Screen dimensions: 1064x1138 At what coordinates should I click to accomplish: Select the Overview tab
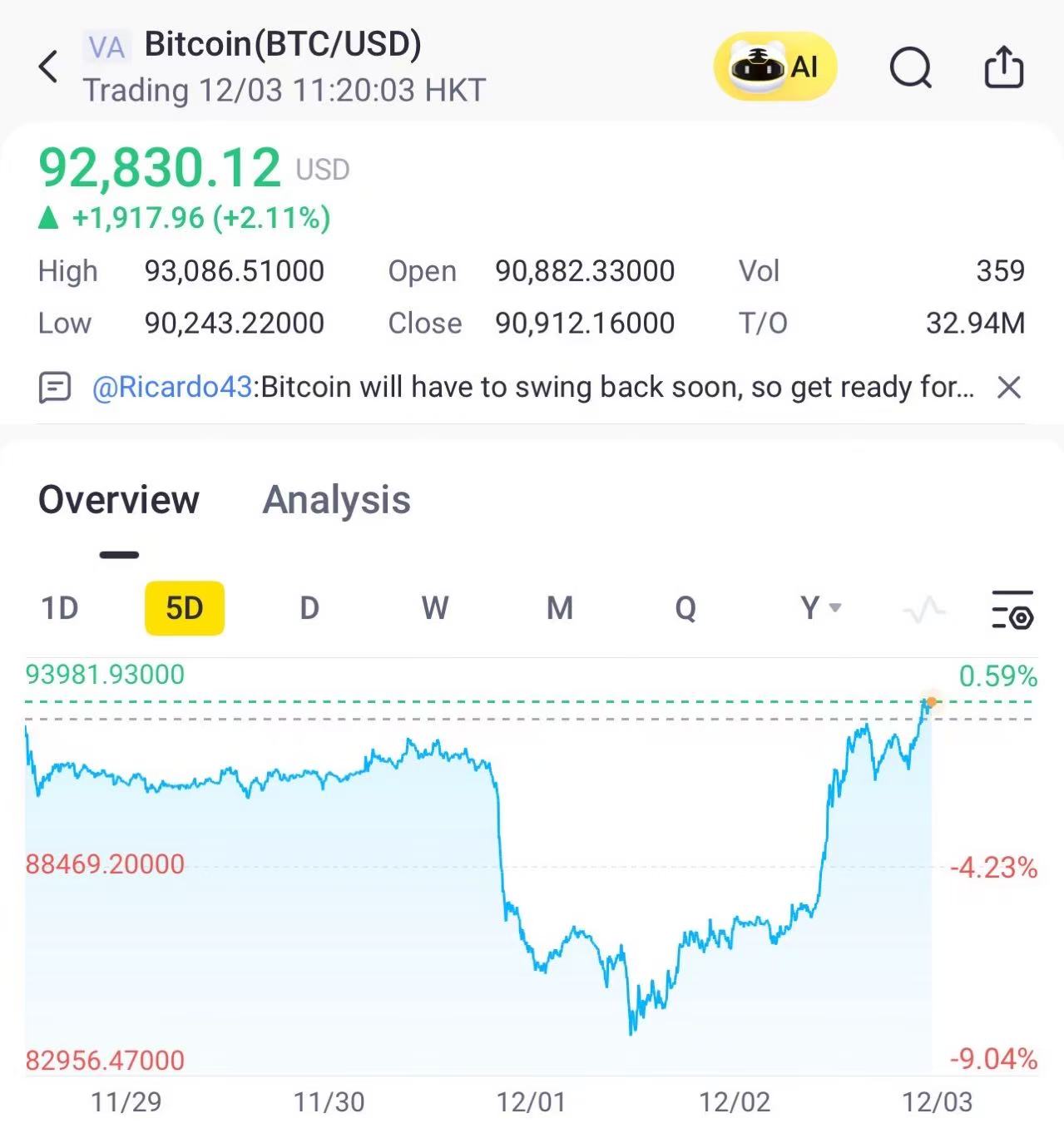coord(118,499)
